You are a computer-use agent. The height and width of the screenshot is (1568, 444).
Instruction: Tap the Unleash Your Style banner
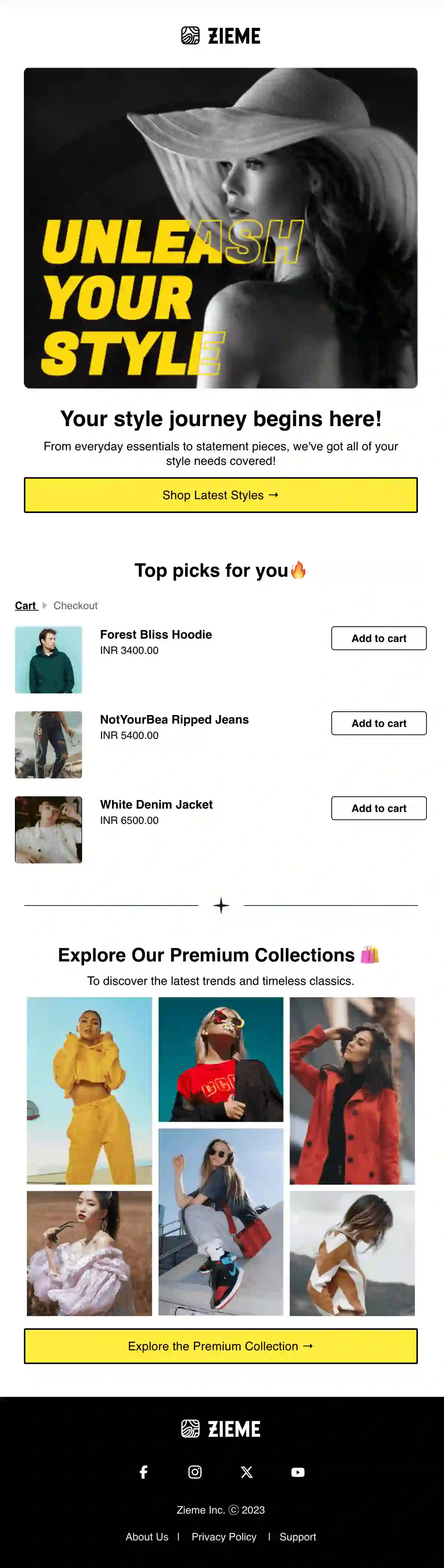point(221,228)
